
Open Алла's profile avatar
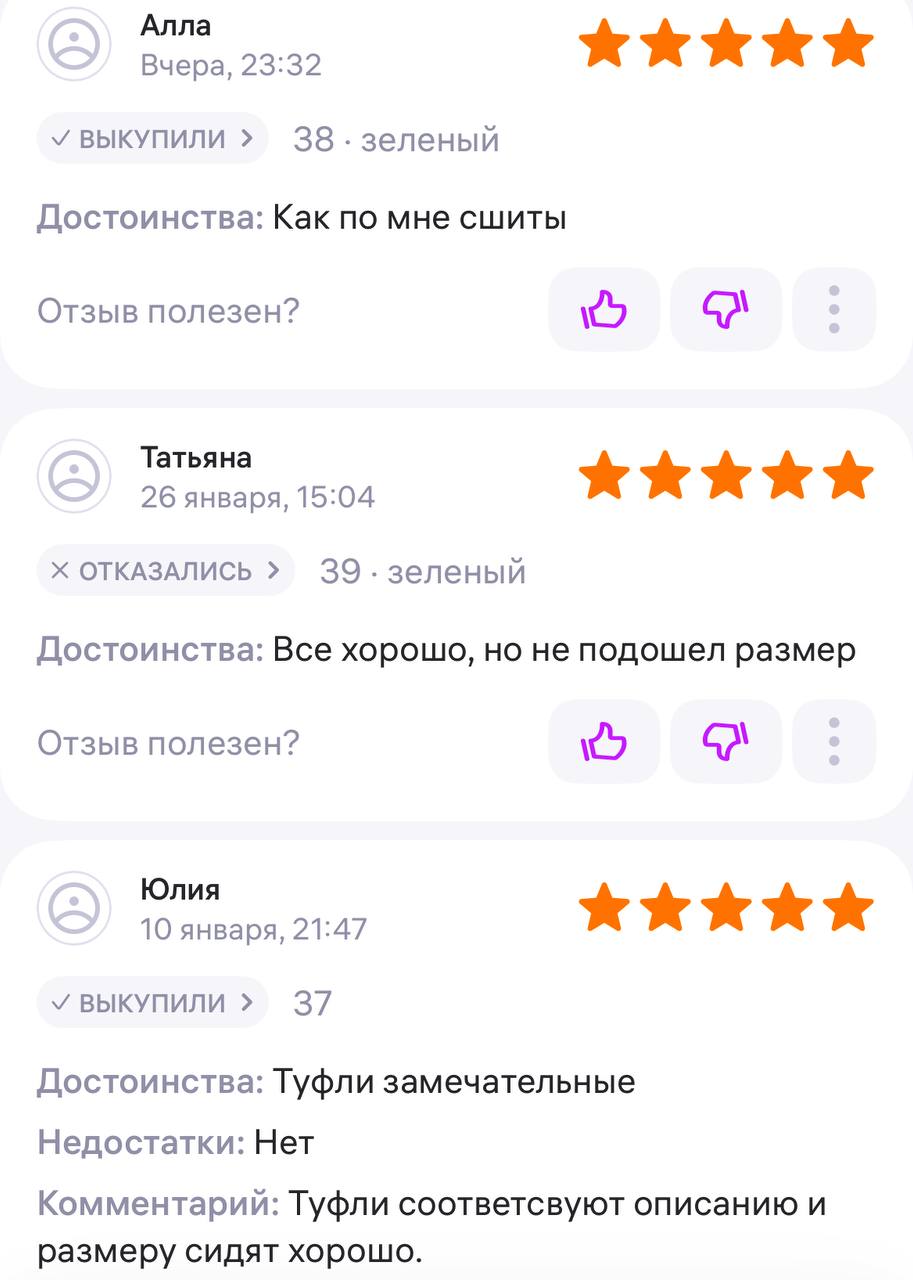(74, 45)
